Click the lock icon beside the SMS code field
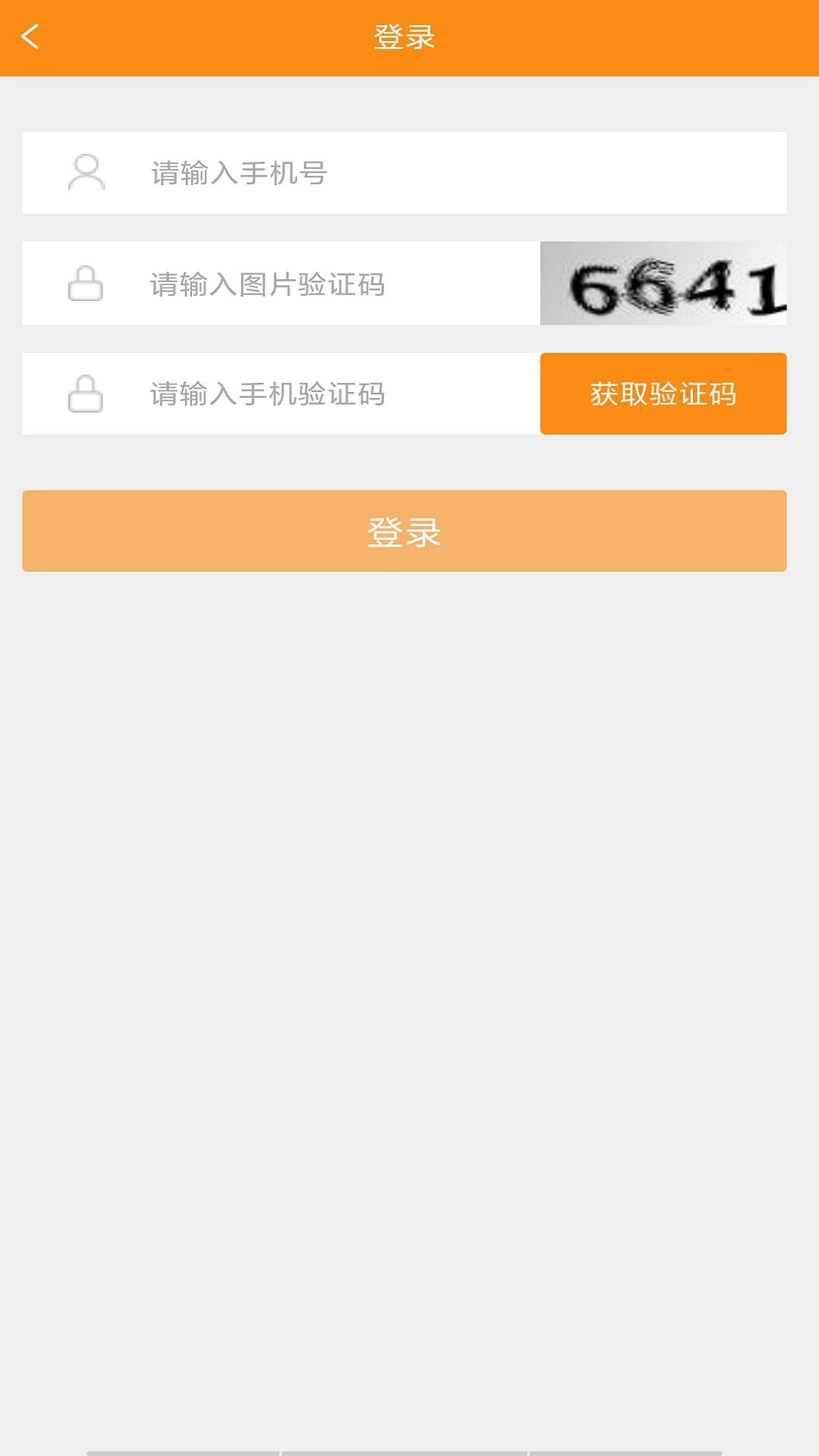The width and height of the screenshot is (819, 1456). coord(86,394)
